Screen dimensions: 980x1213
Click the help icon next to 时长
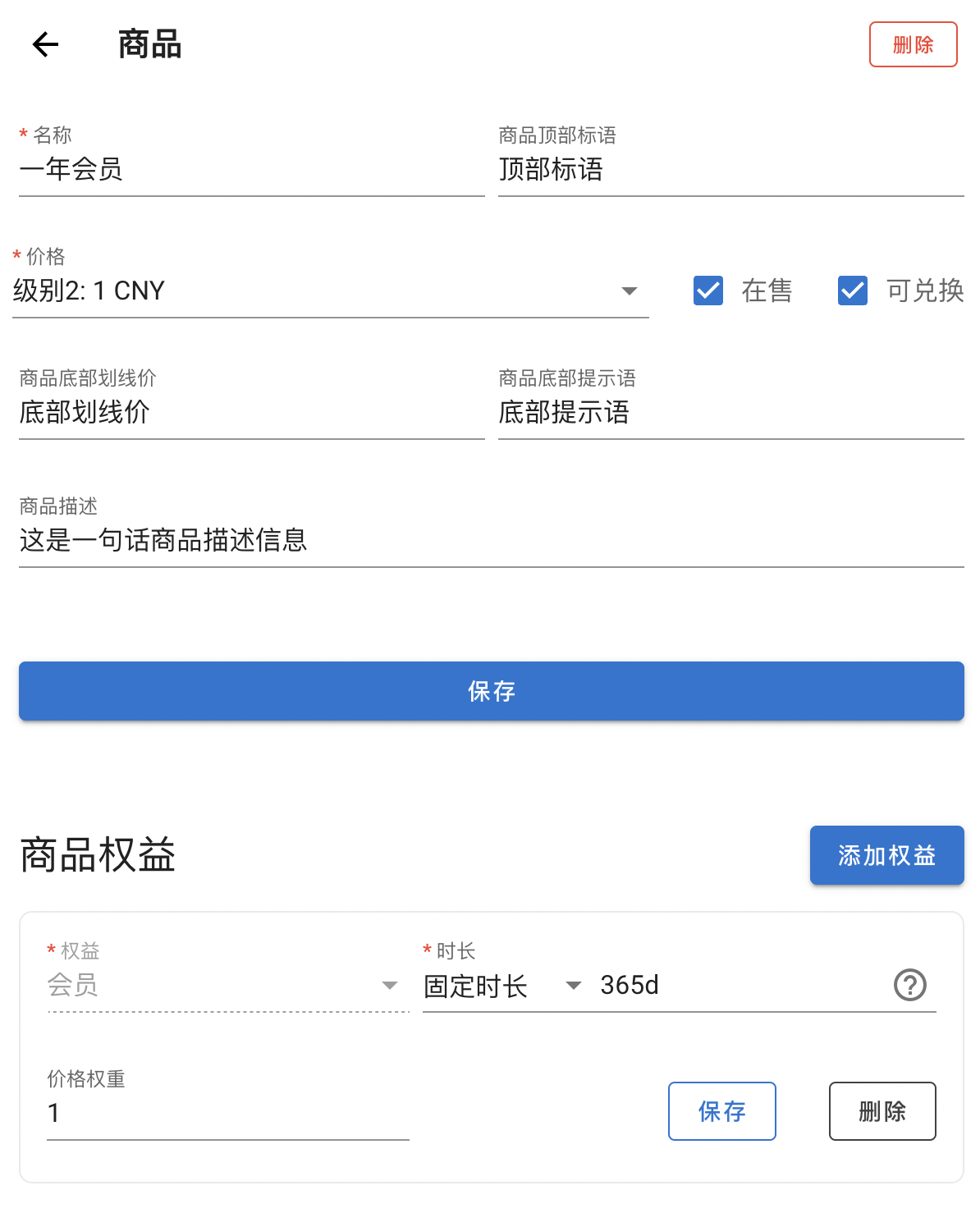click(909, 986)
